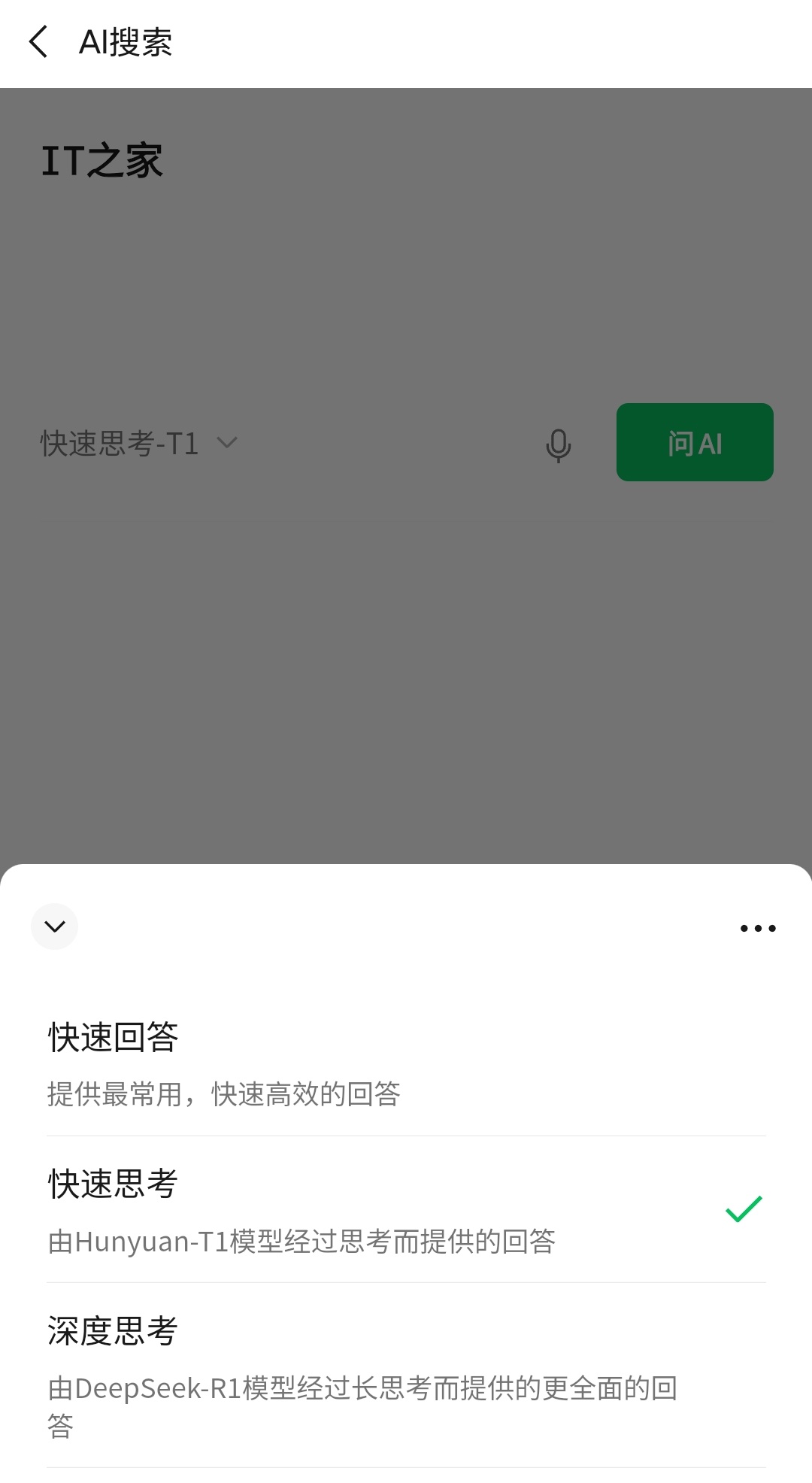812x1483 pixels.
Task: Select the 快速思考 Hunyuan-T1 answer mode
Action: click(x=301, y=1203)
